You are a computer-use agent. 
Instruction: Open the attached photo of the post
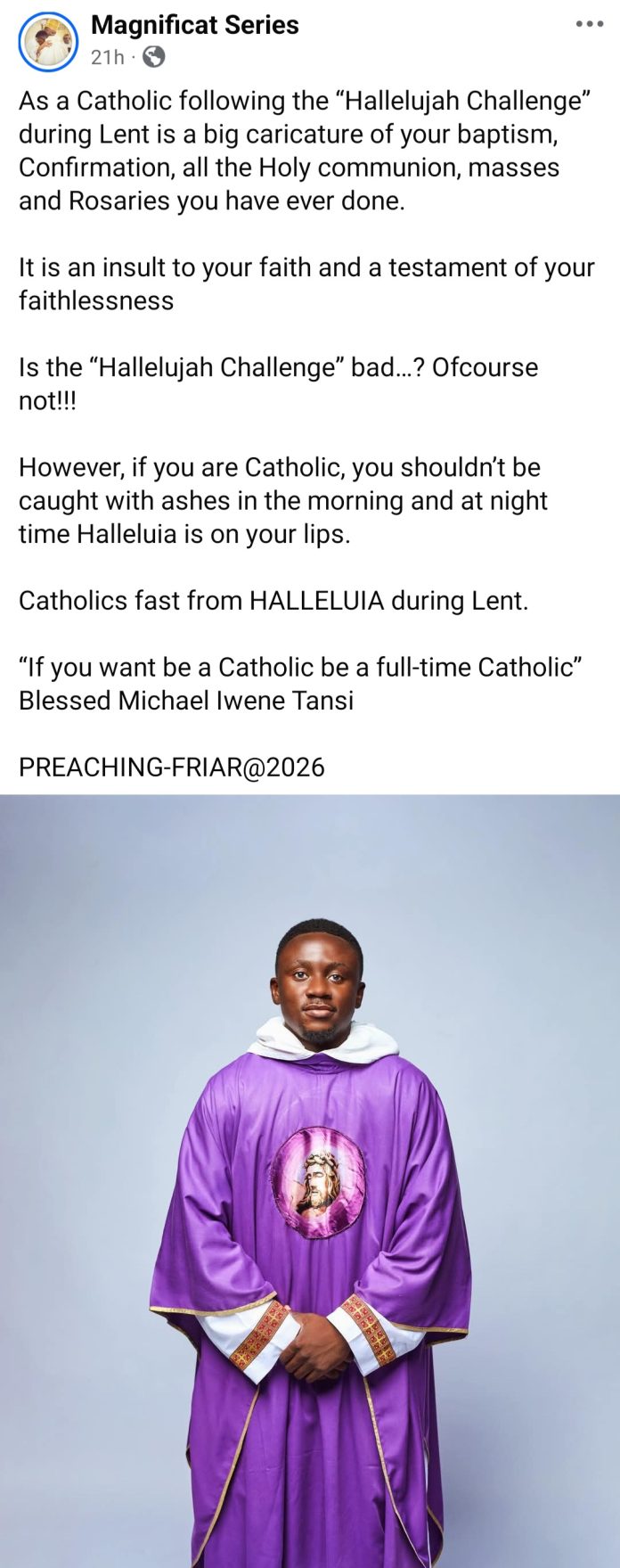310,1177
